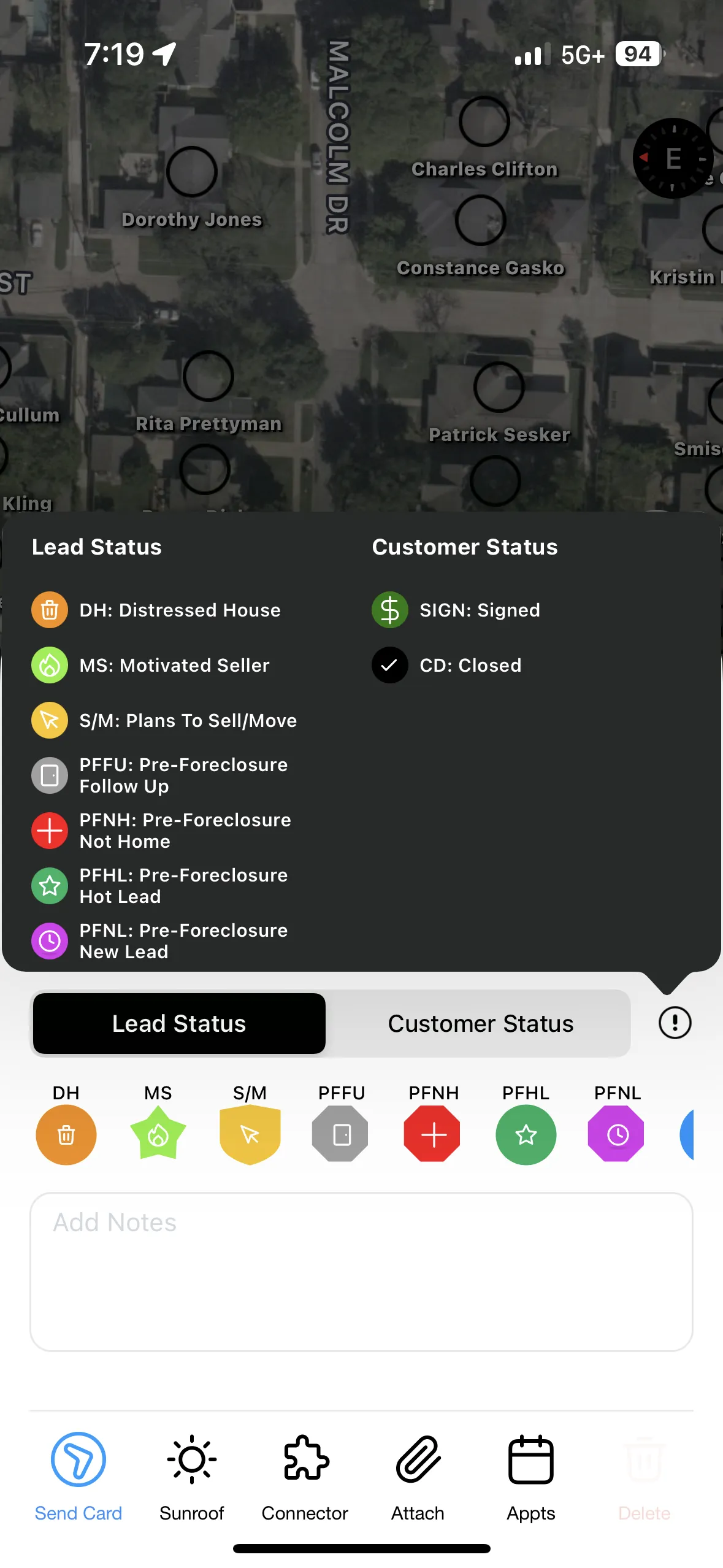Tap the compass on the map
This screenshot has height=1568, width=723.
[673, 158]
